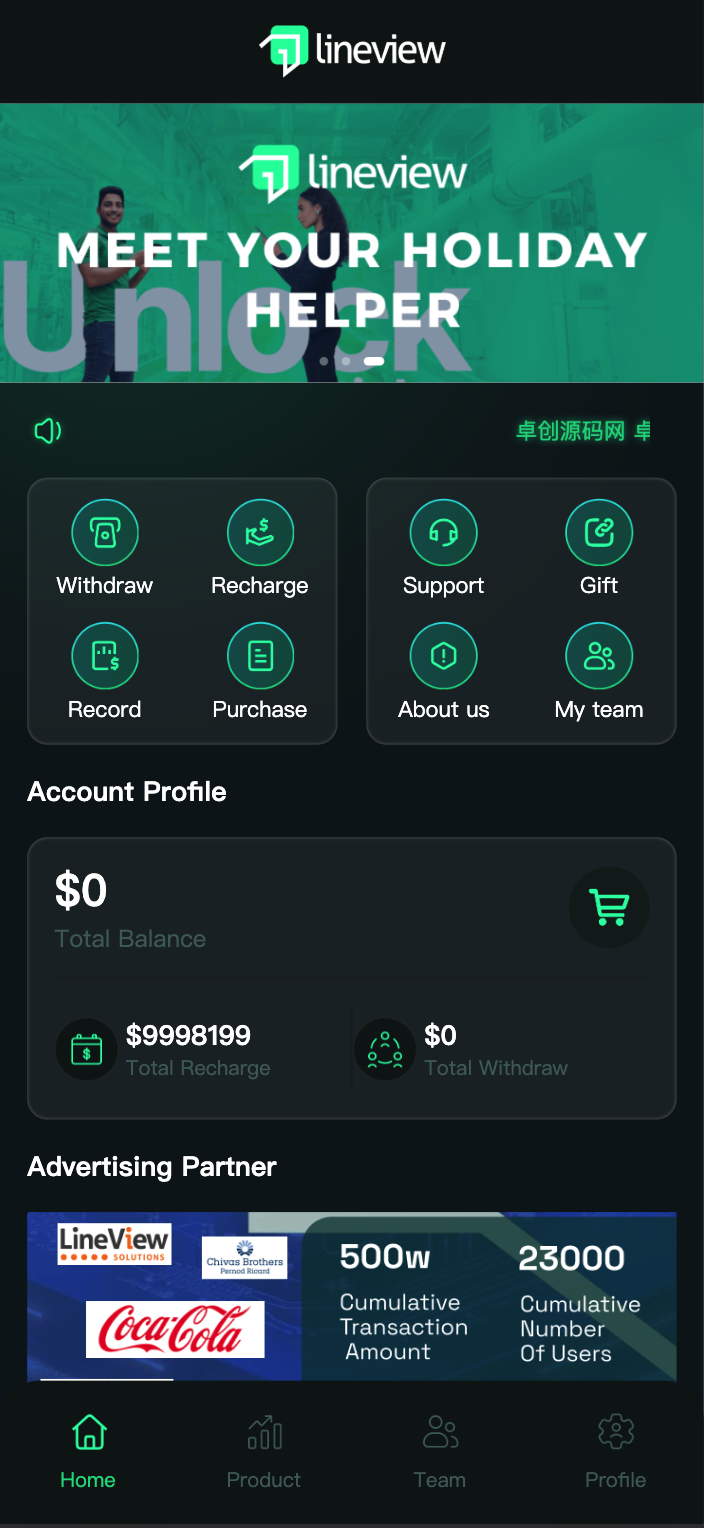Switch to the Product tab
Screen dimensions: 704x1528
[x=264, y=1450]
